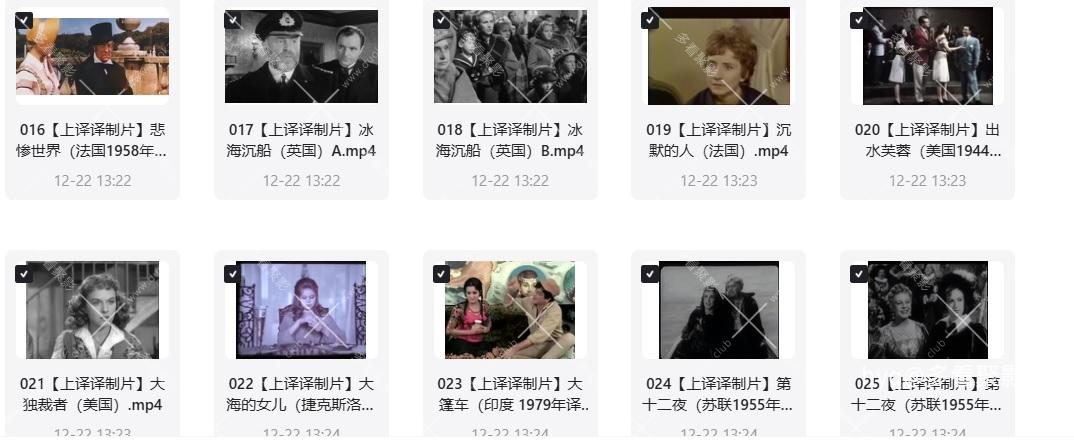This screenshot has height=441, width=1074.
Task: Open video 022 大海的女儿
Action: 301,310
